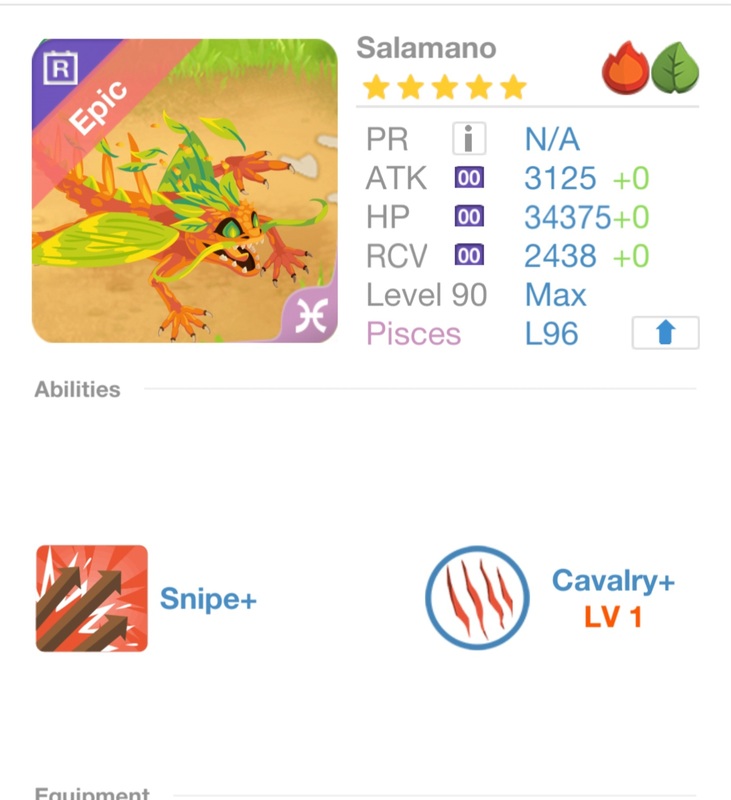Open the Cavalry+ ability details
This screenshot has height=800, width=731.
click(x=476, y=599)
